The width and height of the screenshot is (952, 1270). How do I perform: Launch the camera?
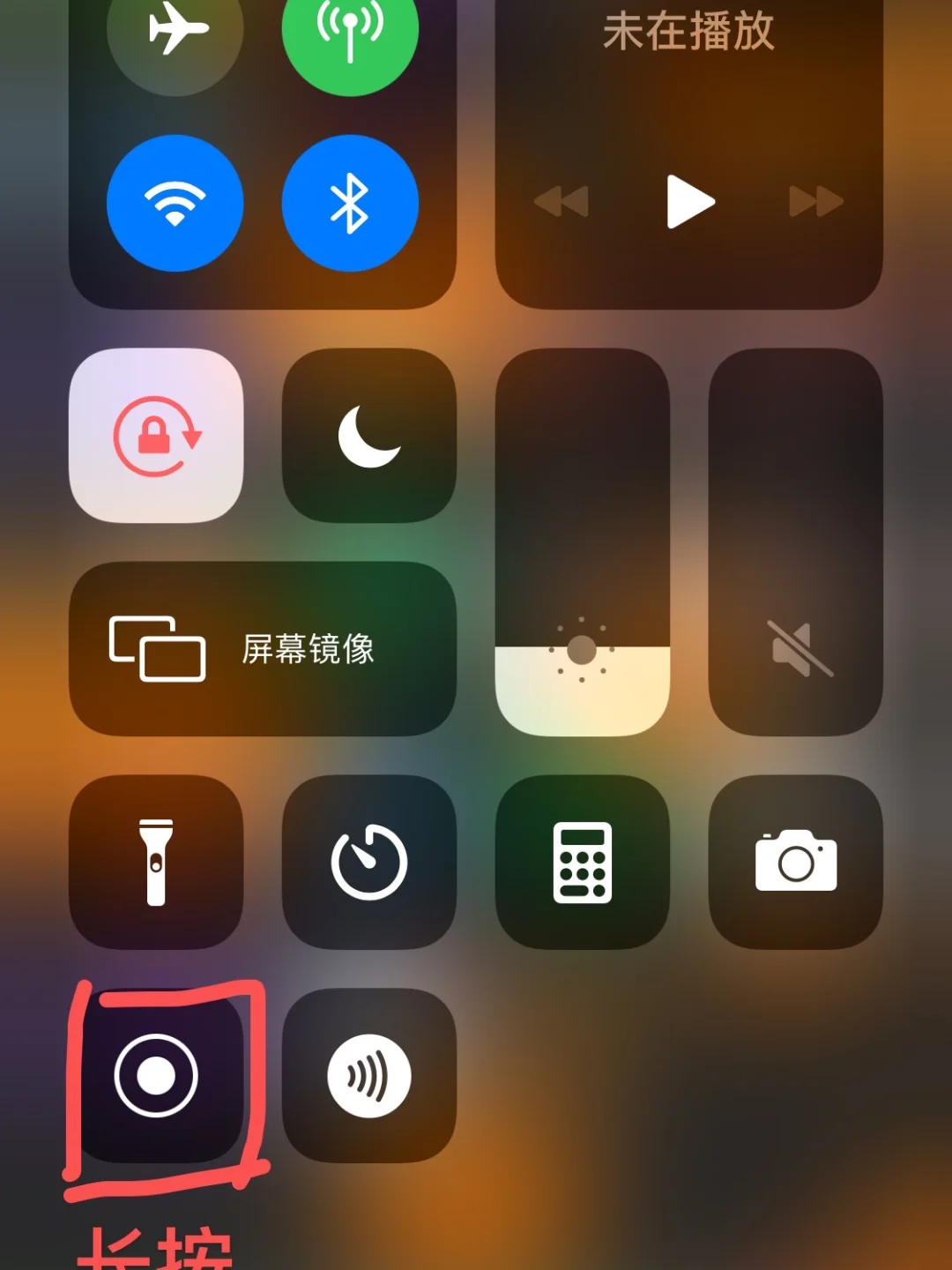[796, 863]
